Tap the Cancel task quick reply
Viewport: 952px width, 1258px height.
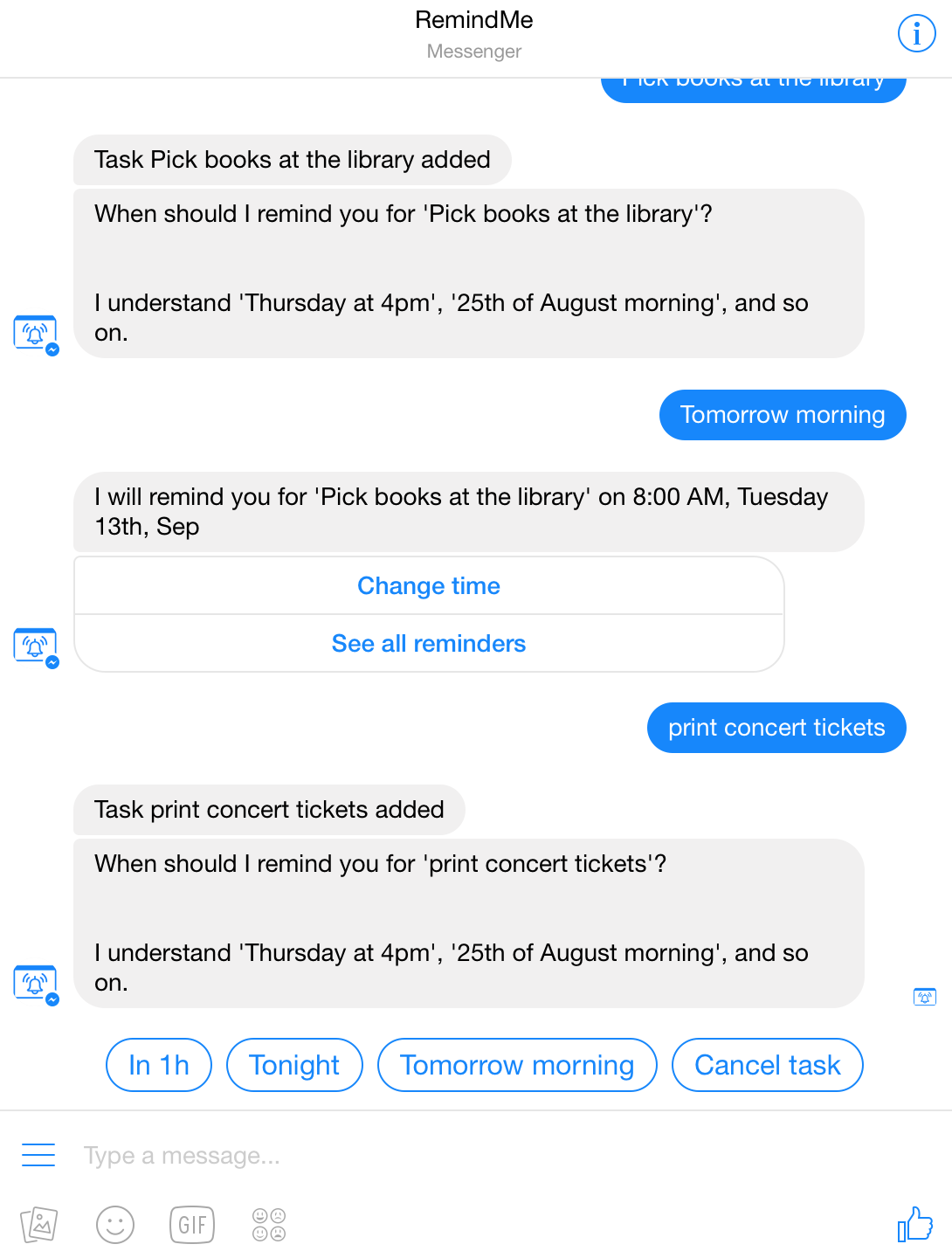[x=767, y=1065]
